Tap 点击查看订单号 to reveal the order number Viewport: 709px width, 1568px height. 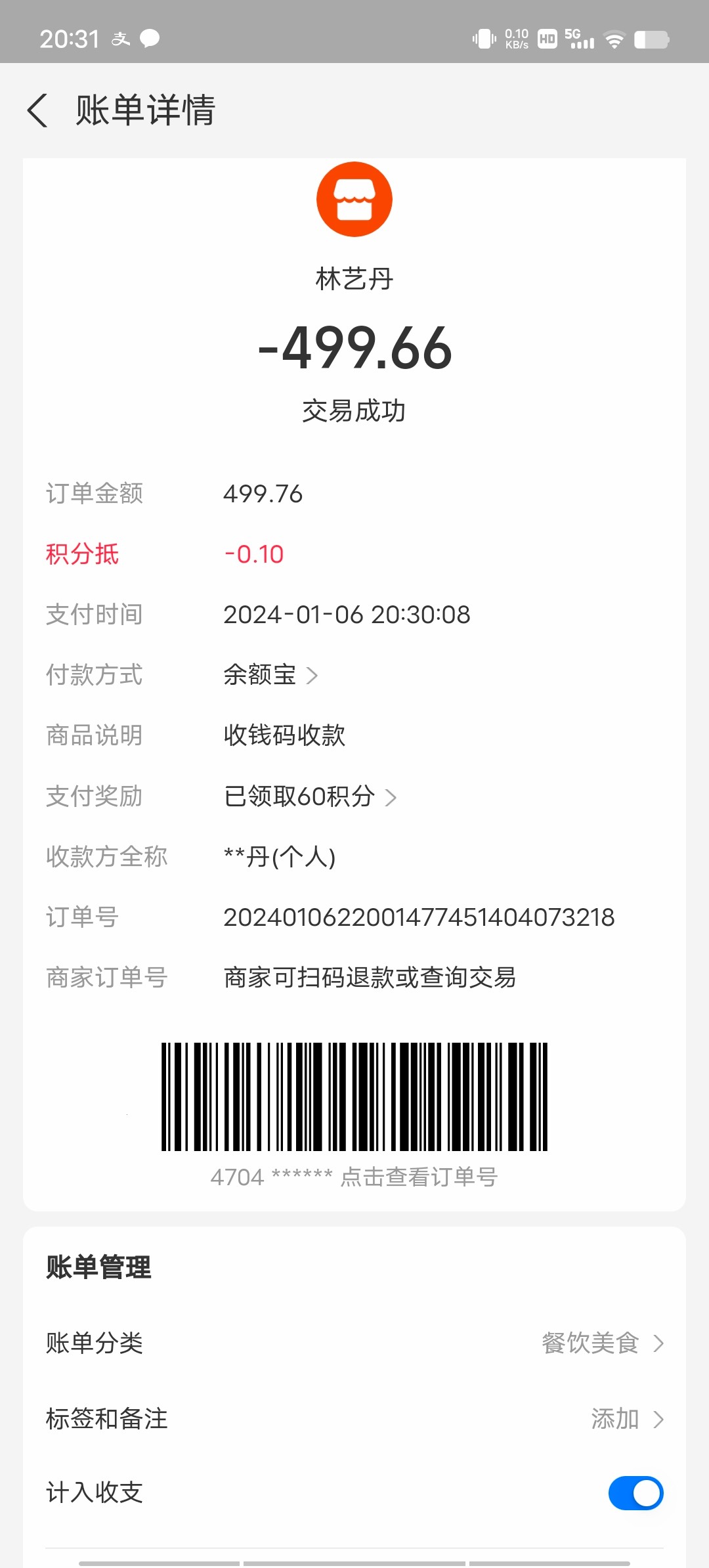pos(419,1177)
